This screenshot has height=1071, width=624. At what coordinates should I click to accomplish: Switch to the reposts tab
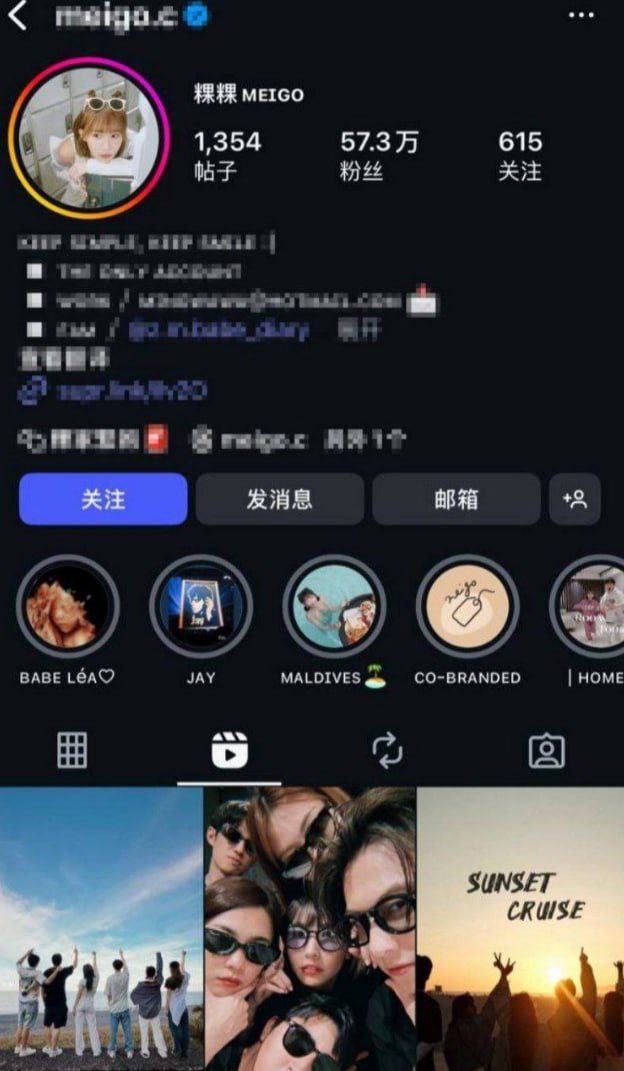(x=387, y=750)
